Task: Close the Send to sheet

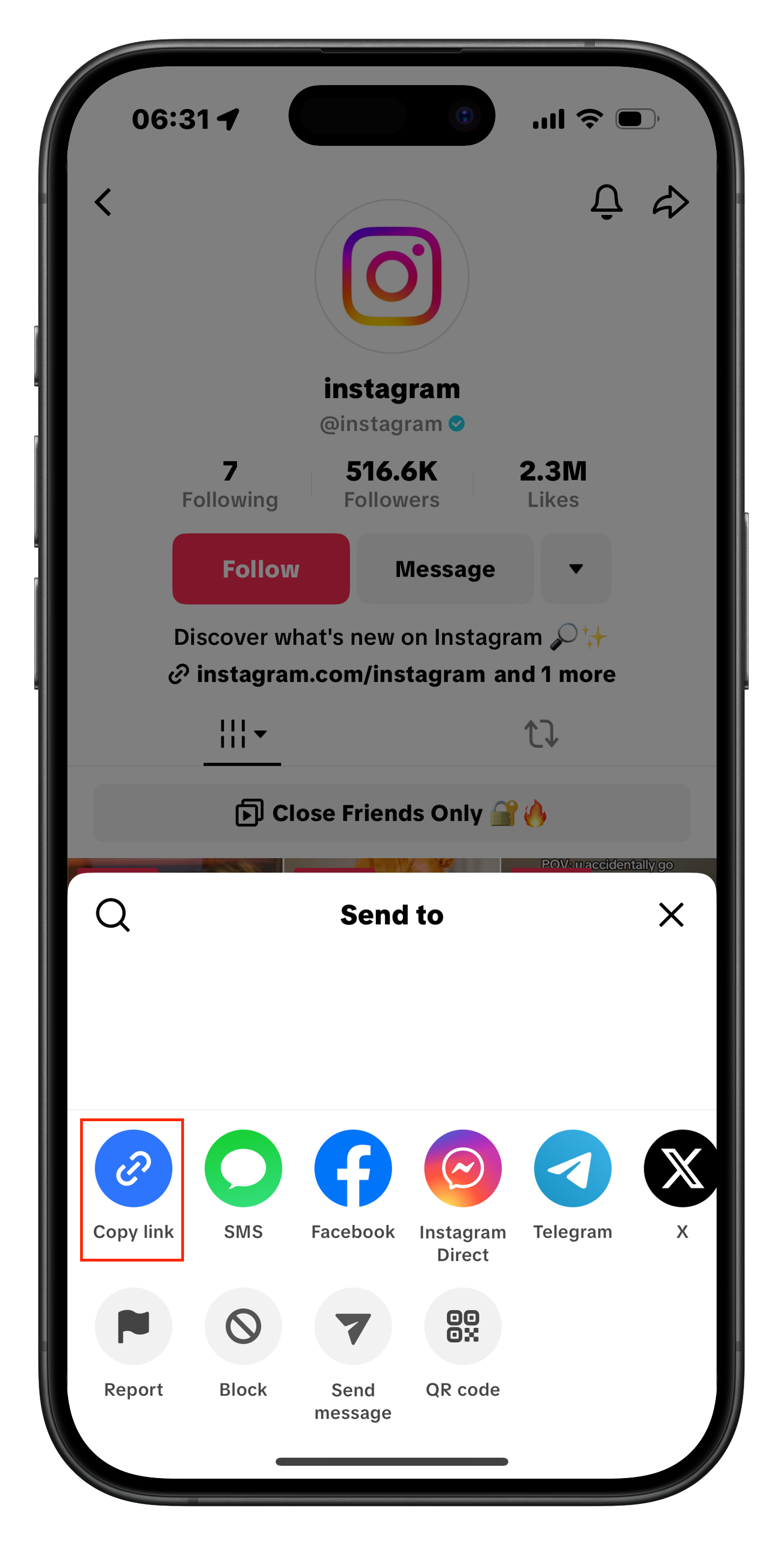Action: click(x=671, y=915)
